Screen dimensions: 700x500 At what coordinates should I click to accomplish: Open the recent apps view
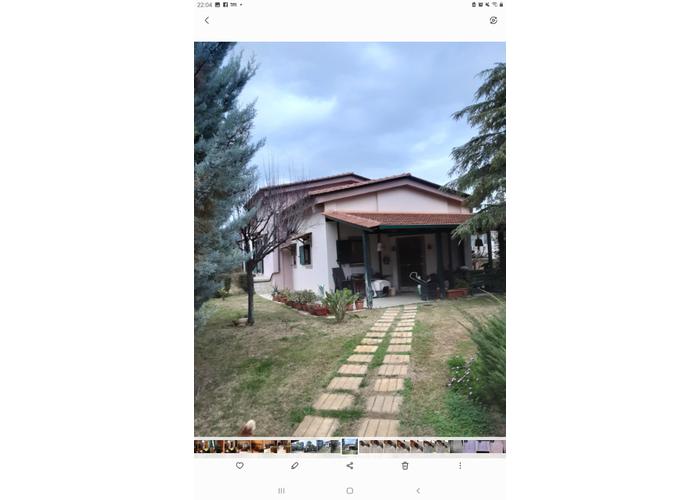[282, 490]
